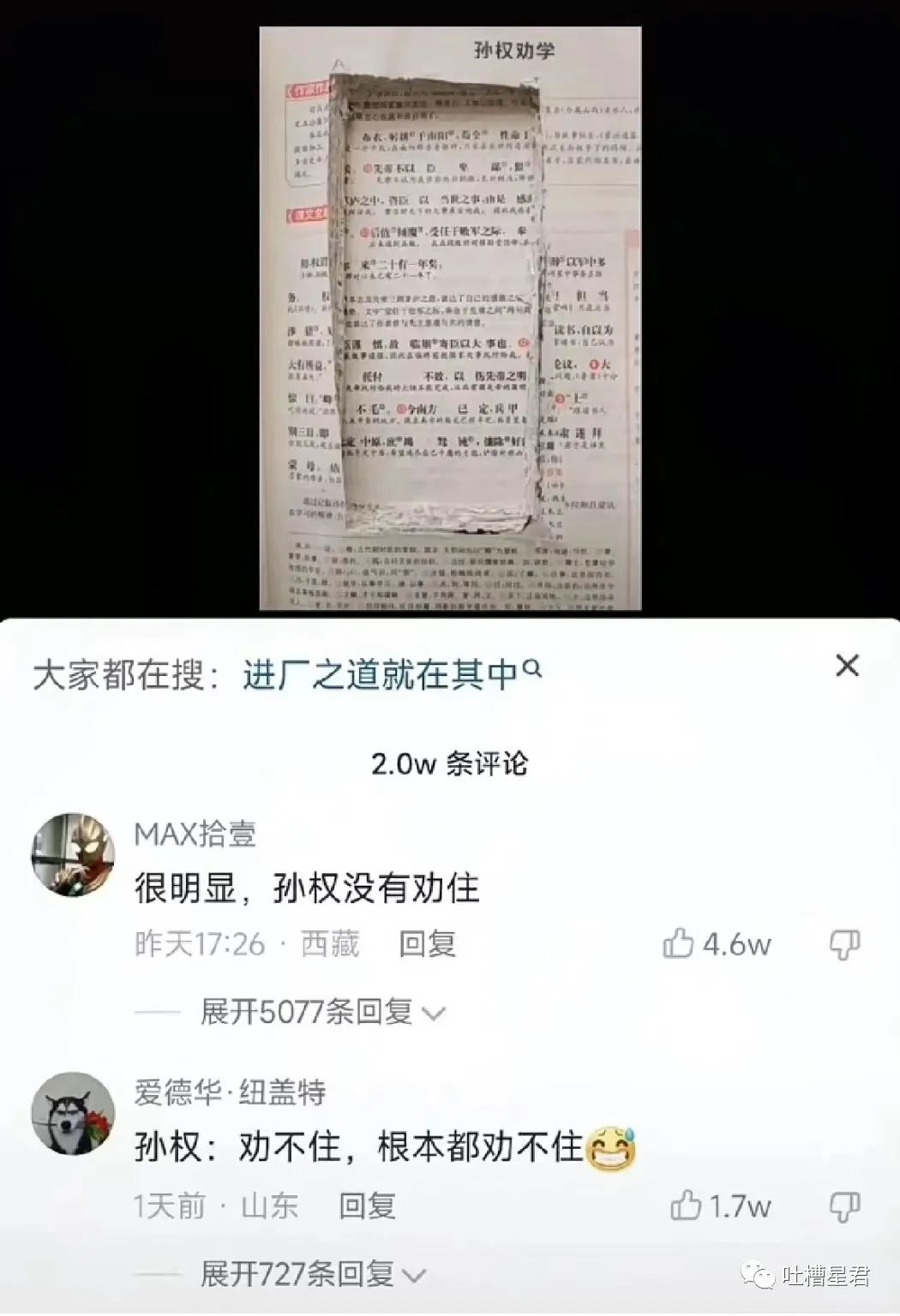Close the comment panel with the X
900x1316 pixels.
click(846, 663)
